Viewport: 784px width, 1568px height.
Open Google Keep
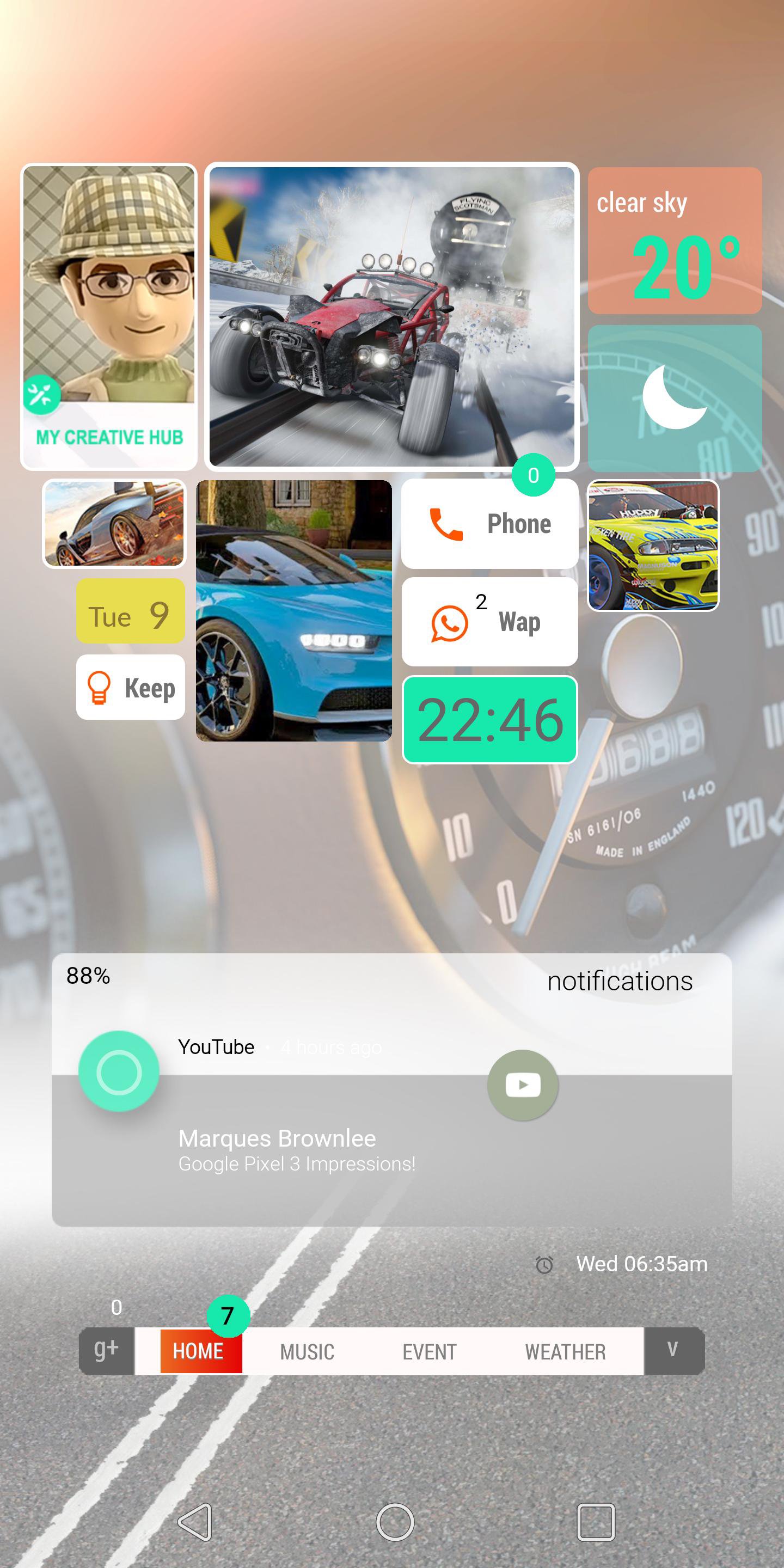[130, 688]
